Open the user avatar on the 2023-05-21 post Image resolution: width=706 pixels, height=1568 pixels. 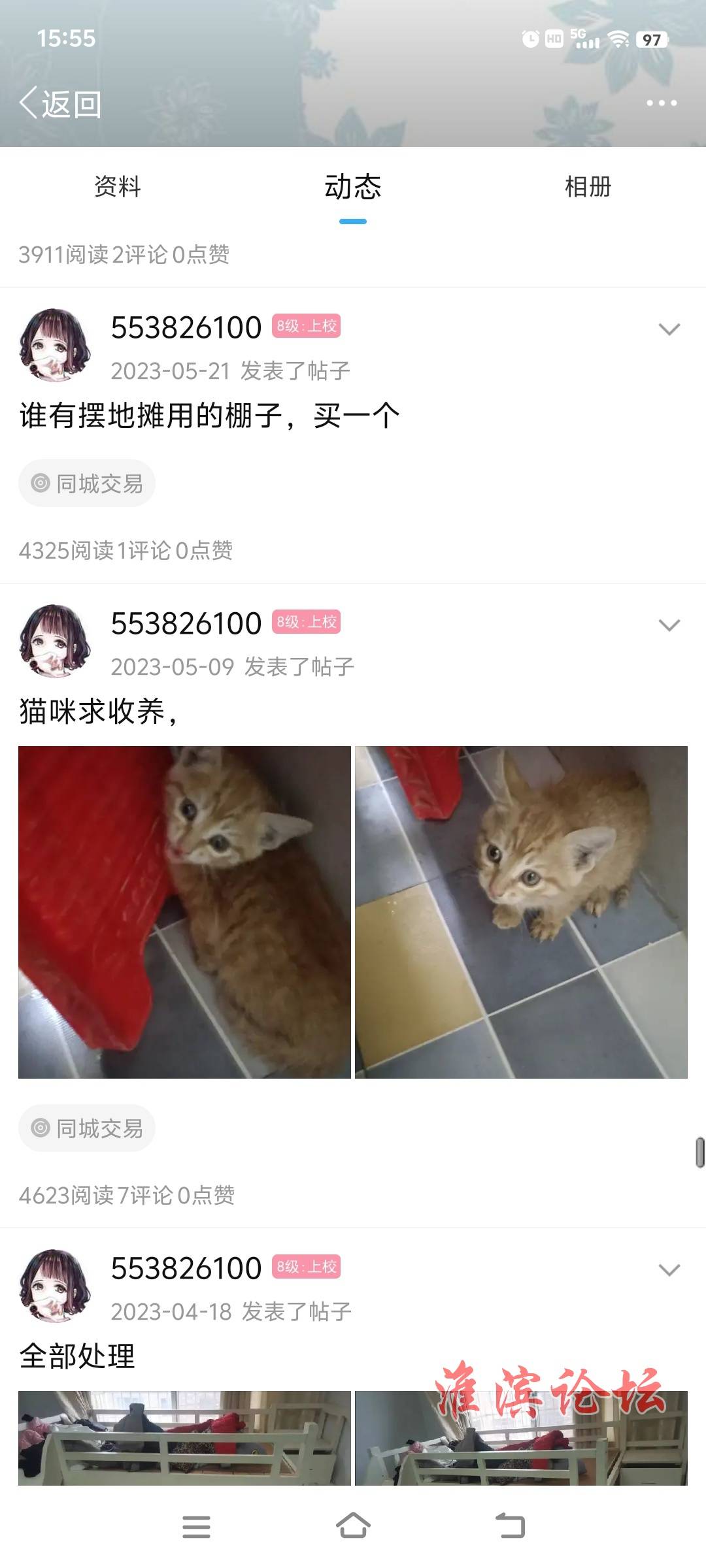pos(55,346)
